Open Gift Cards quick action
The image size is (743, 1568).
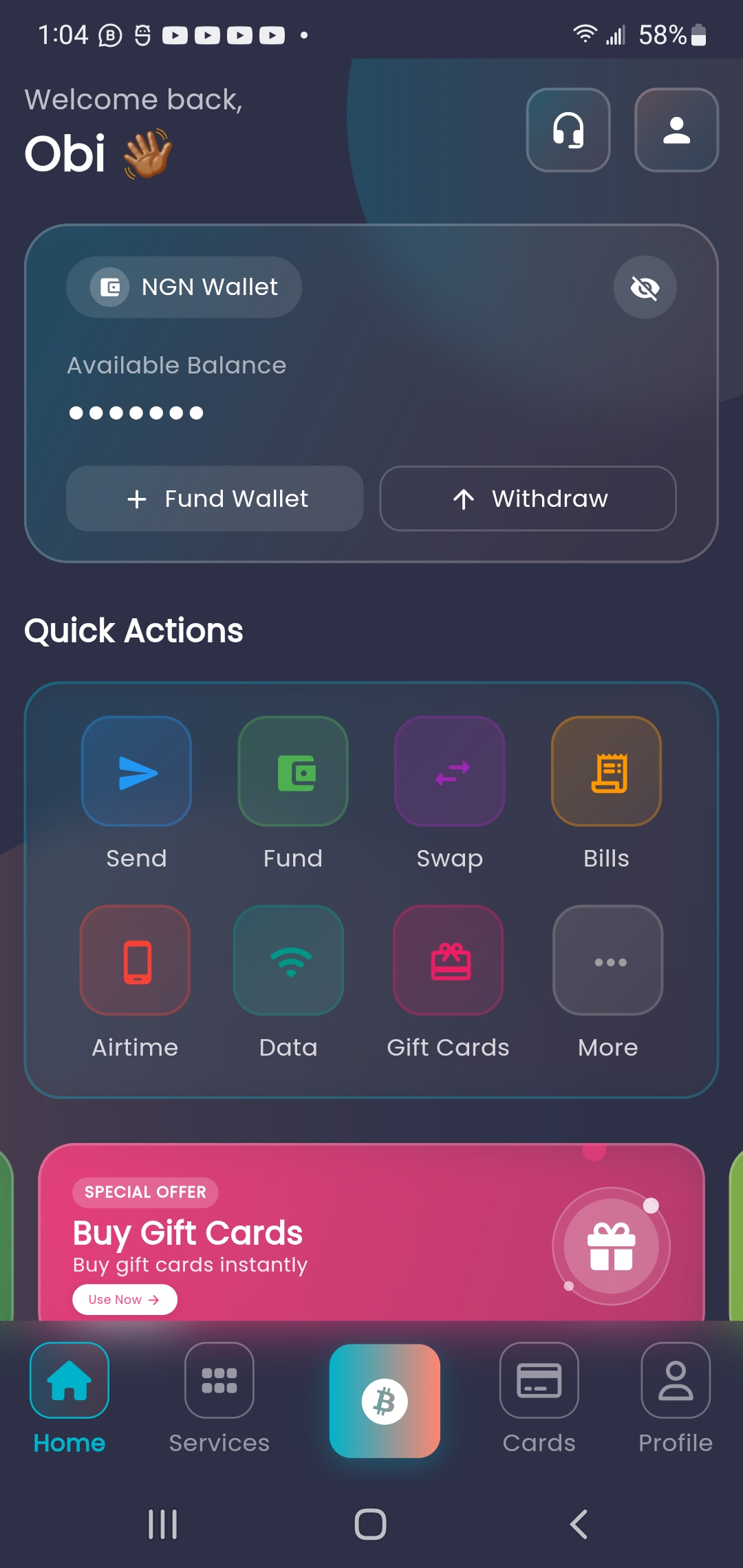[x=449, y=960]
